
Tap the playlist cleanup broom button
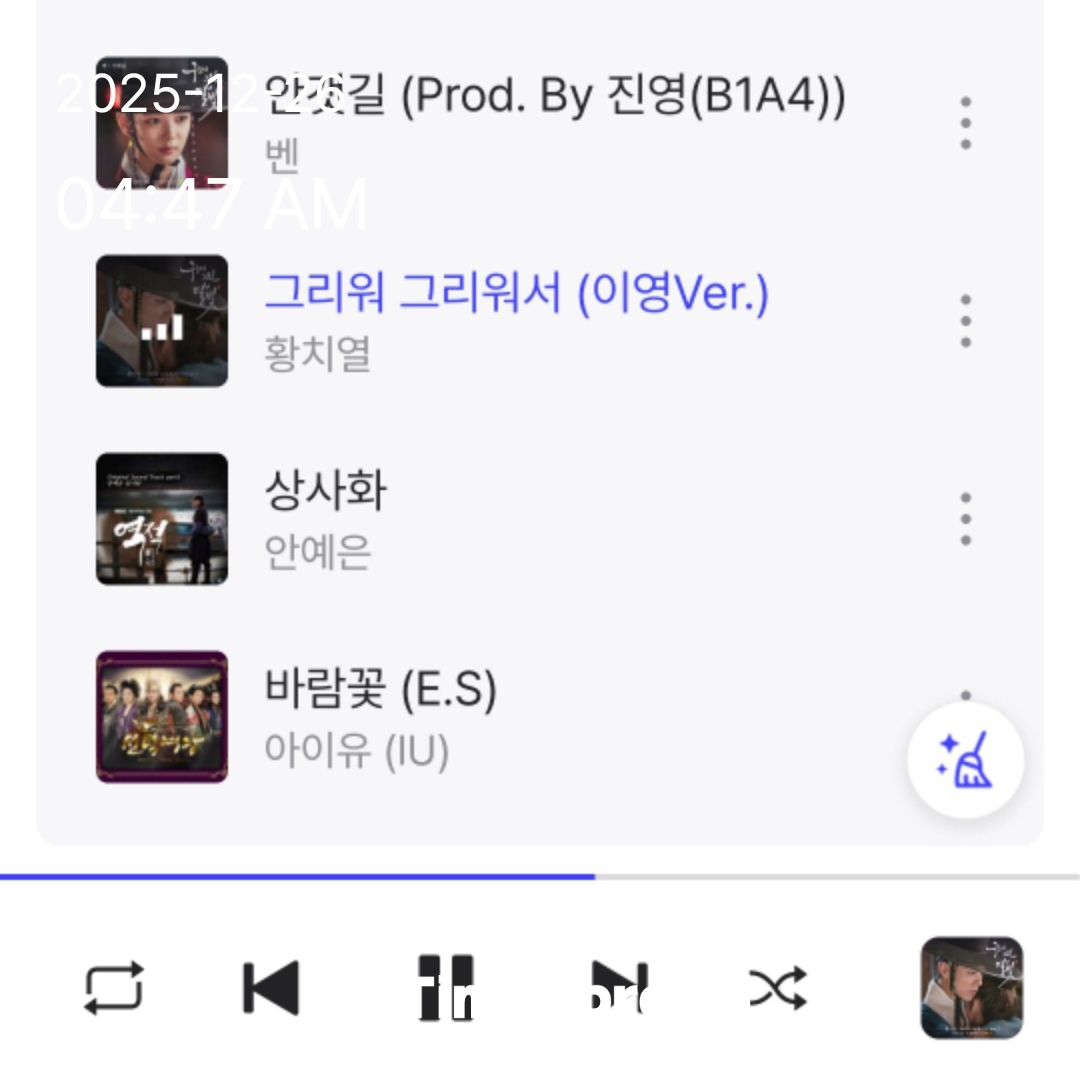click(965, 760)
